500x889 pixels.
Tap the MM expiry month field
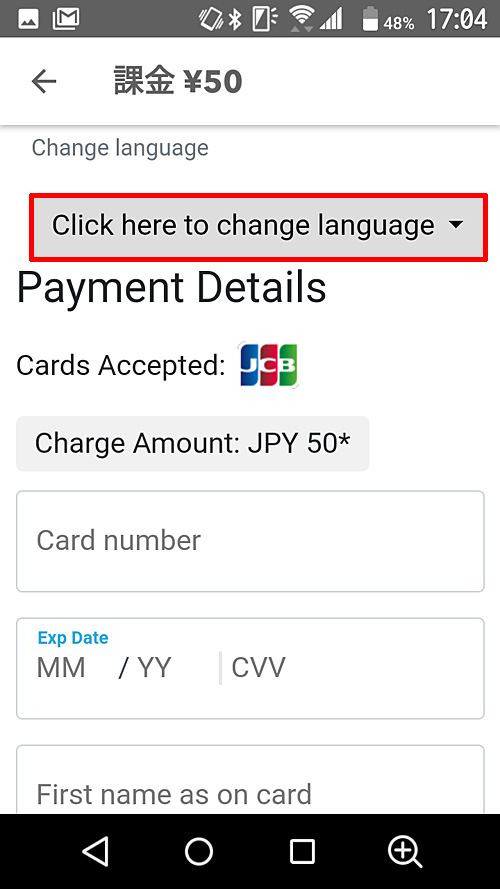(x=61, y=668)
